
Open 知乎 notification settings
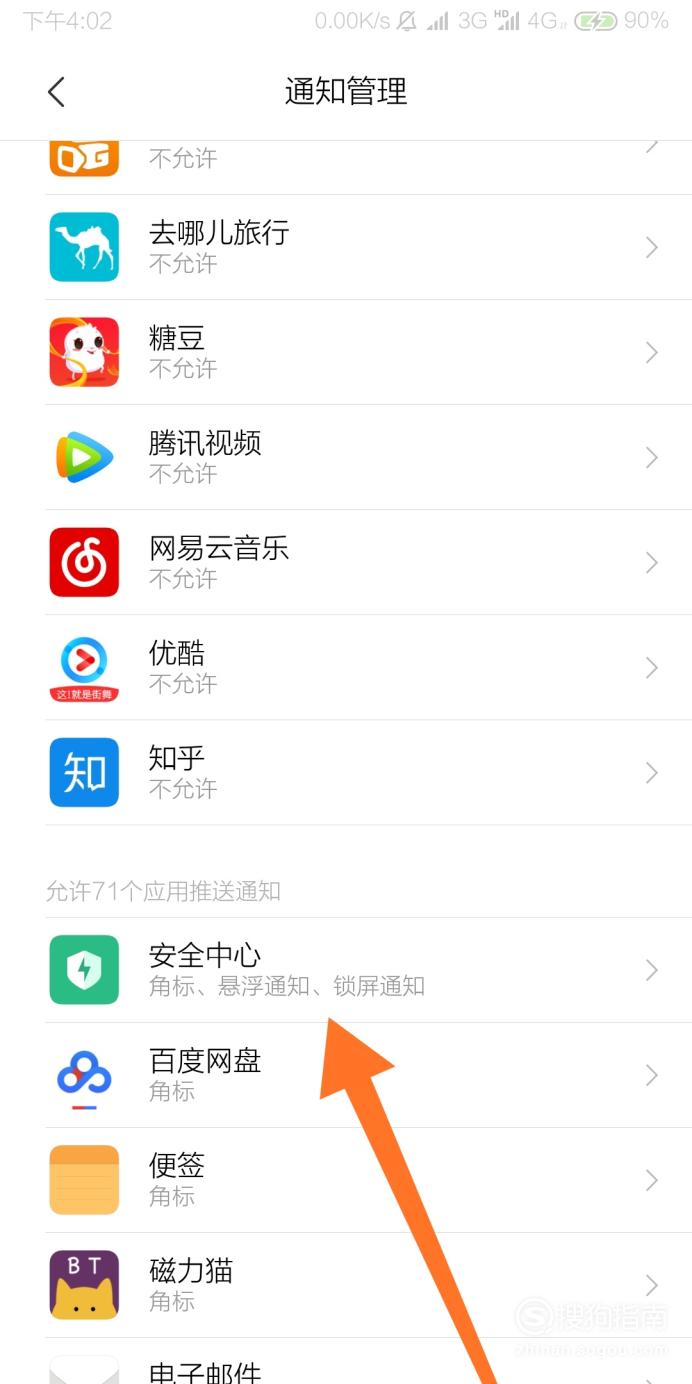346,772
